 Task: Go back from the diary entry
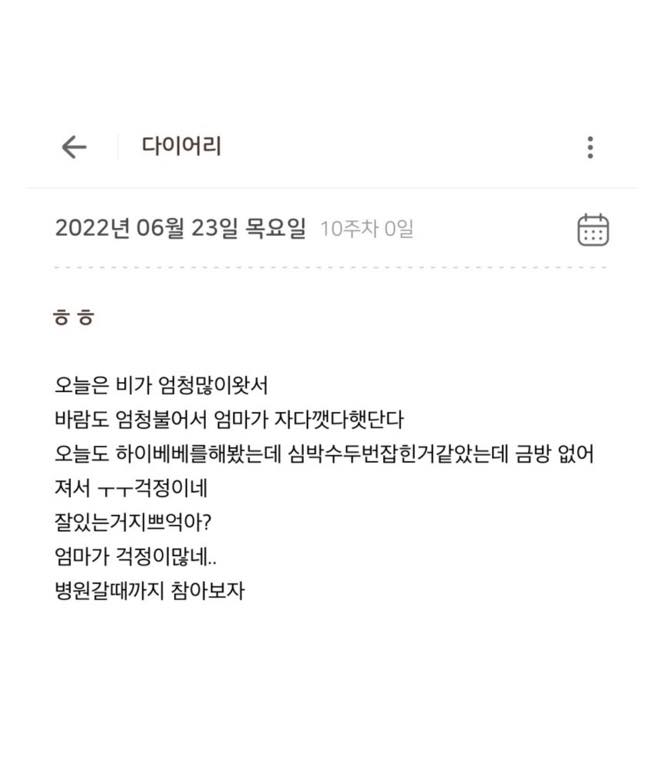coord(74,148)
